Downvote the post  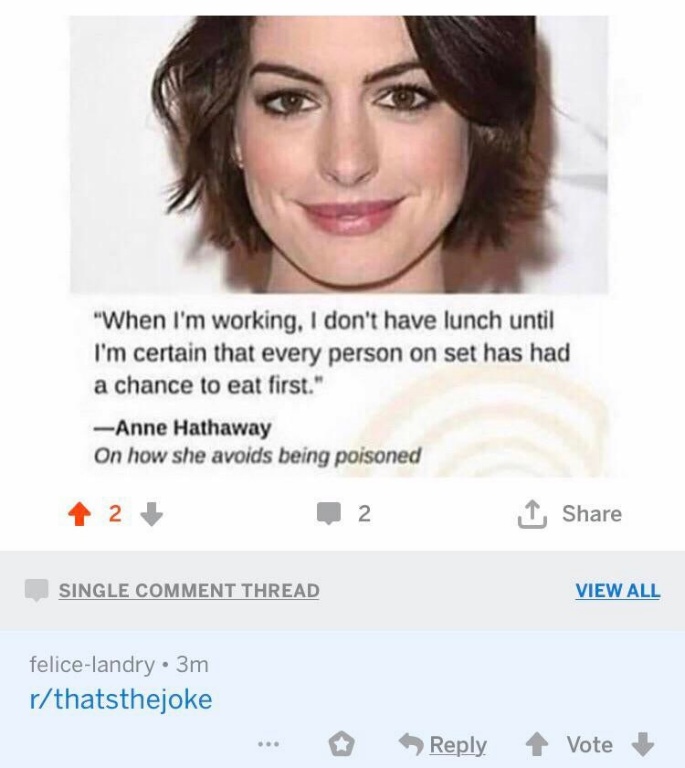click(x=151, y=514)
